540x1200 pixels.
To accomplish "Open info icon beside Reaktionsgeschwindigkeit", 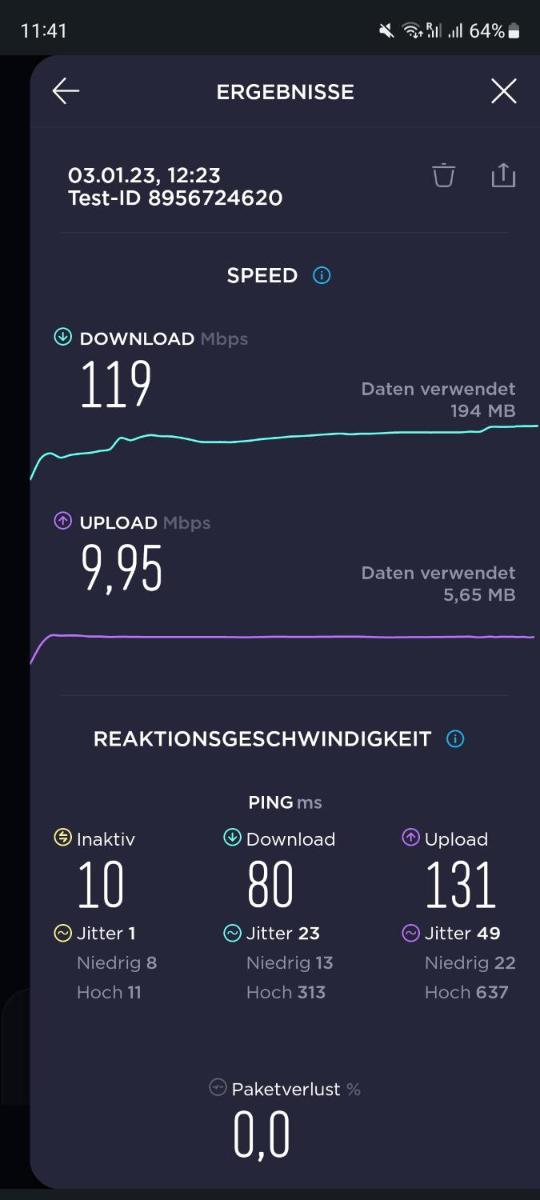I will pyautogui.click(x=456, y=739).
